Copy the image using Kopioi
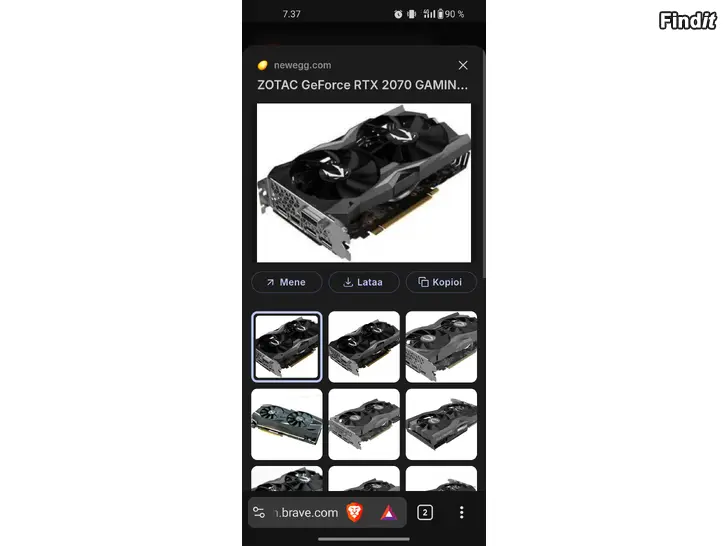 tap(441, 282)
